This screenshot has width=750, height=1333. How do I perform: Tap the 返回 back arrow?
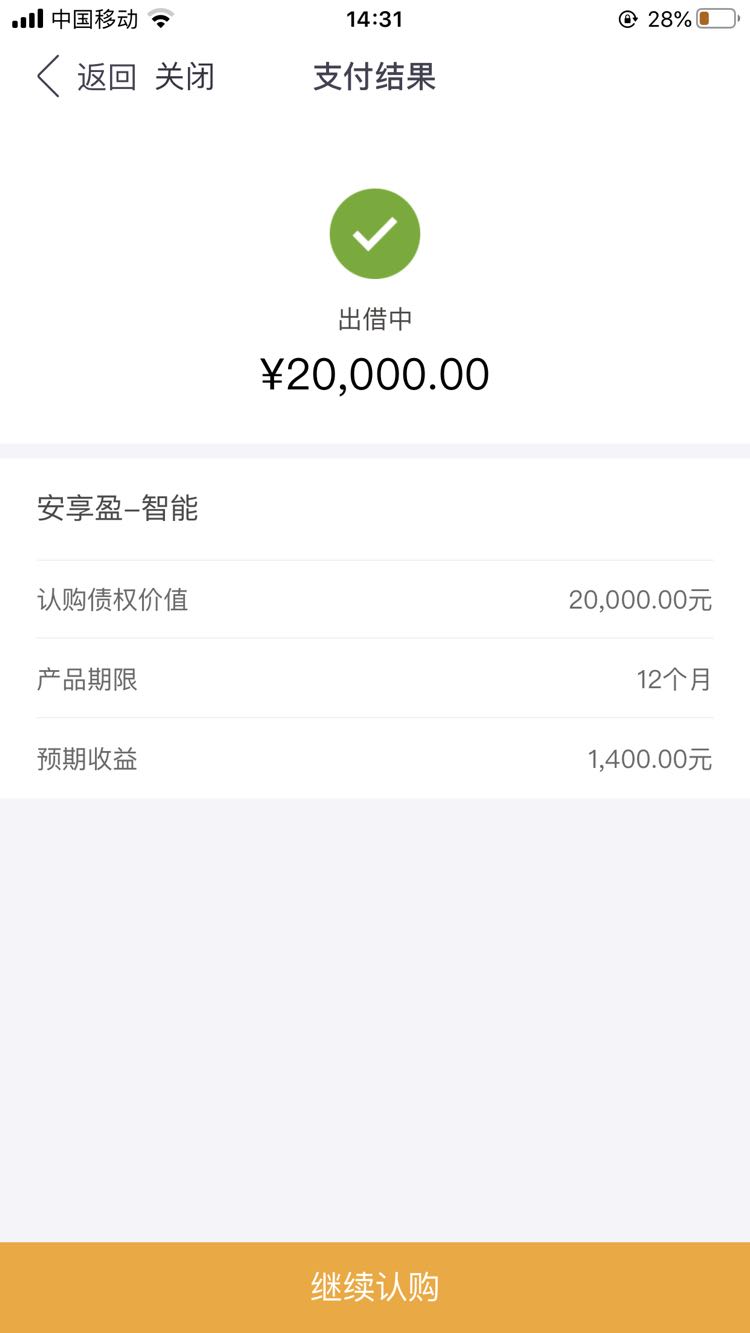48,77
